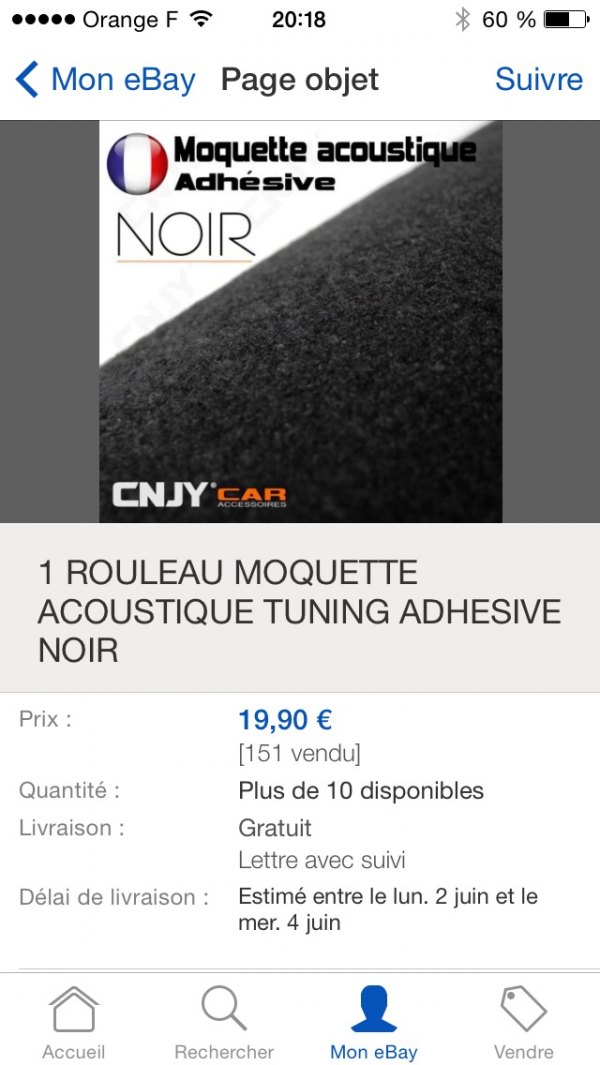Open the moquette acoustique product image
This screenshot has width=600, height=1065.
[300, 322]
